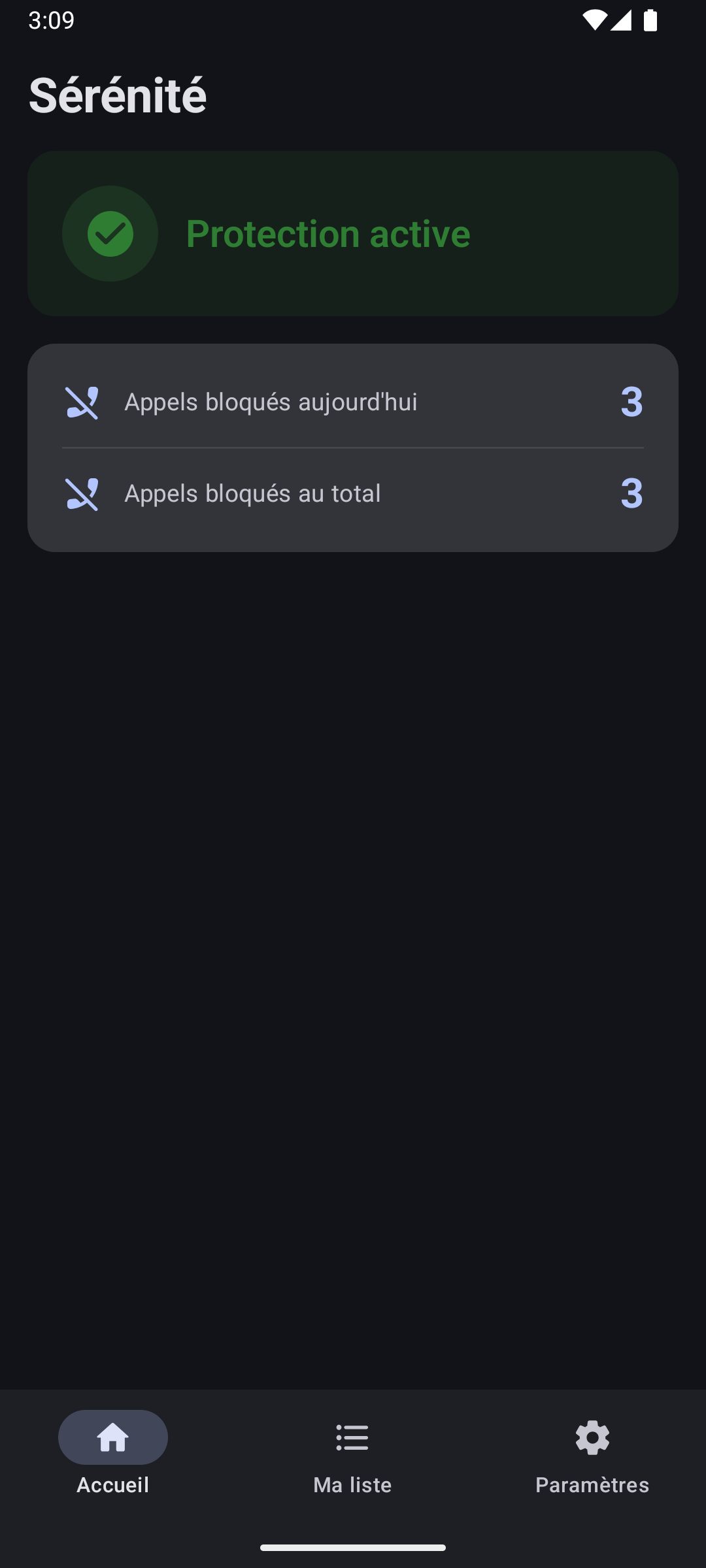Tap the Sérénité app title
Image resolution: width=706 pixels, height=1568 pixels.
coord(118,95)
